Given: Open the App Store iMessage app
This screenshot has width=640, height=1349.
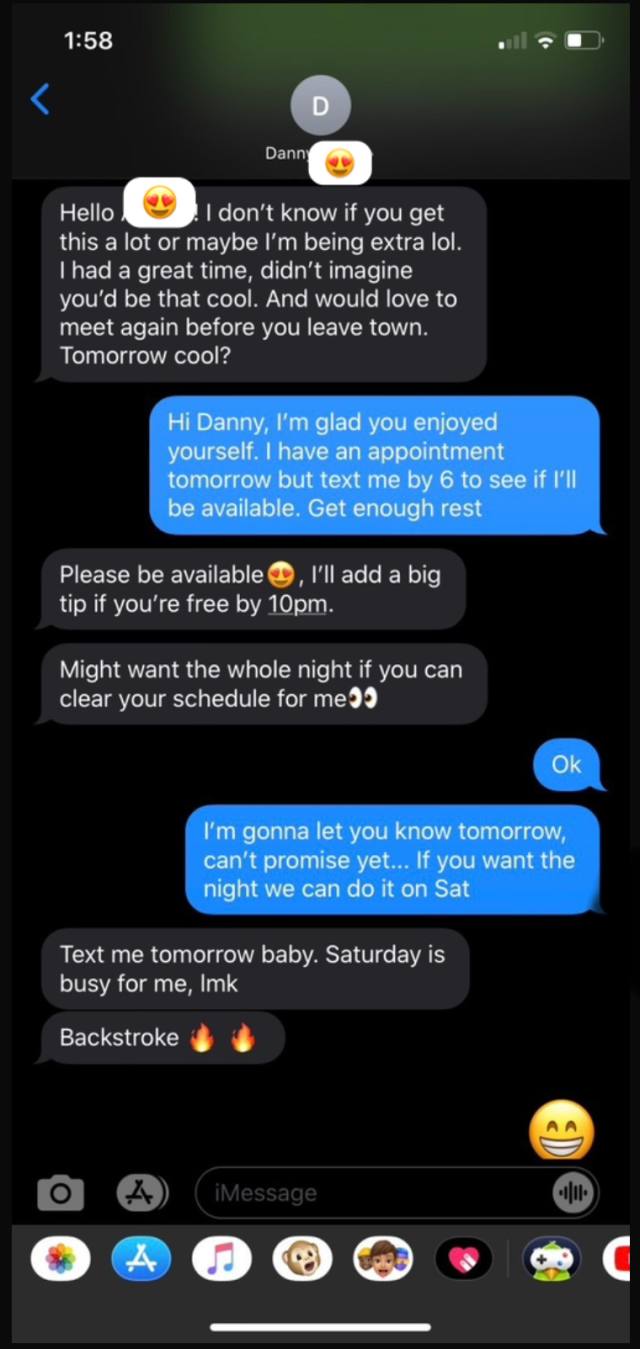Looking at the screenshot, I should click(x=141, y=1259).
